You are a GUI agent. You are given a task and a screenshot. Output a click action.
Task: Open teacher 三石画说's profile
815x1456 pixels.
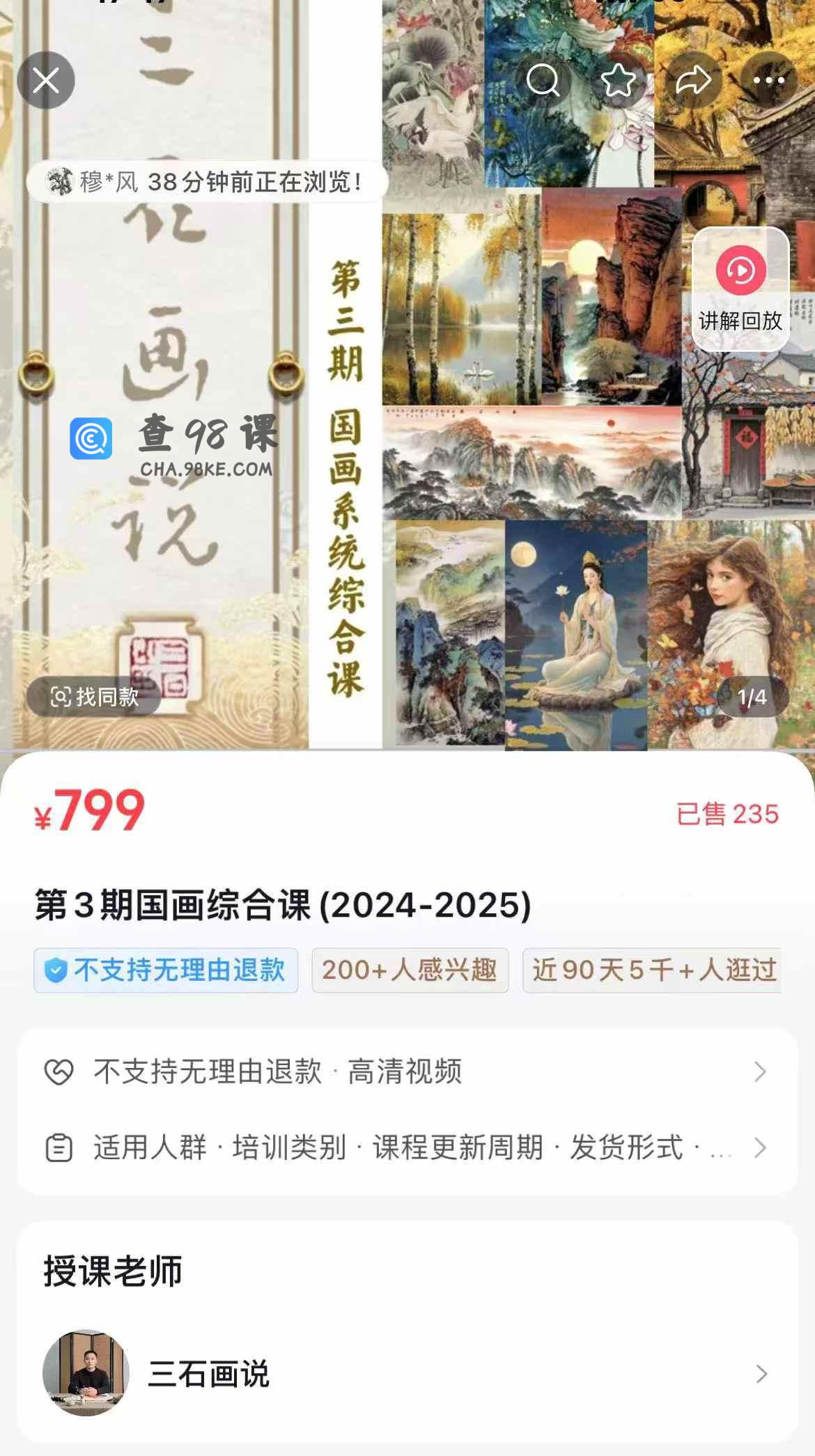pyautogui.click(x=407, y=1373)
